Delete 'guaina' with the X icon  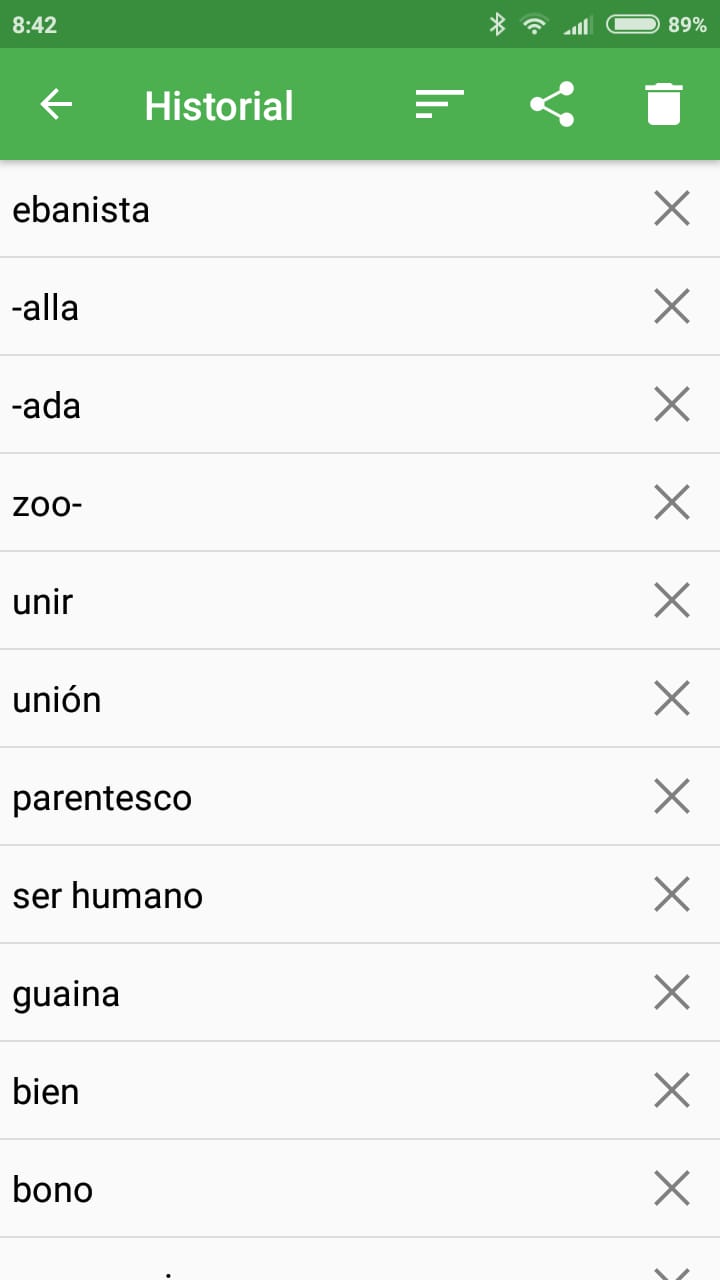click(671, 992)
